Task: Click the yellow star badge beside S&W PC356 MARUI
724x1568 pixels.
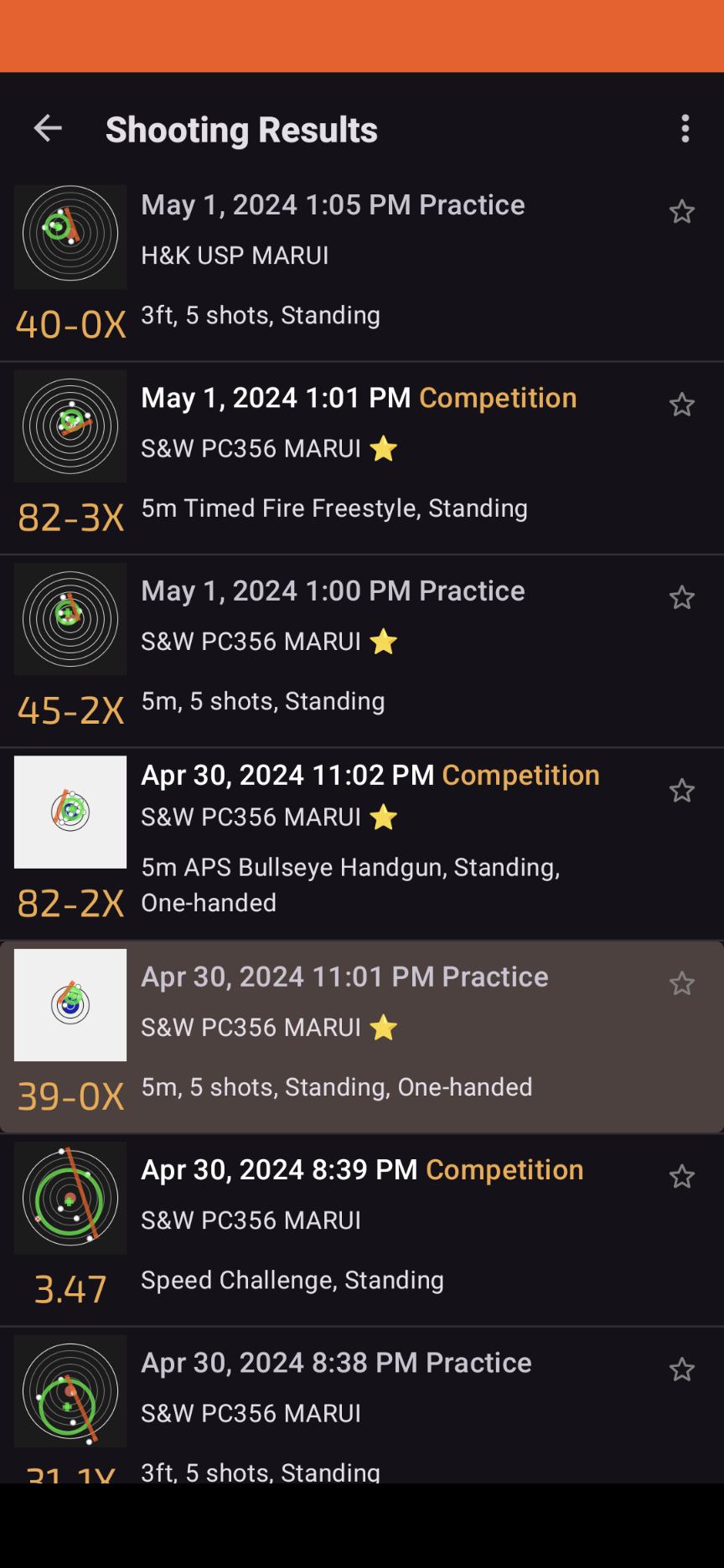Action: coord(383,448)
